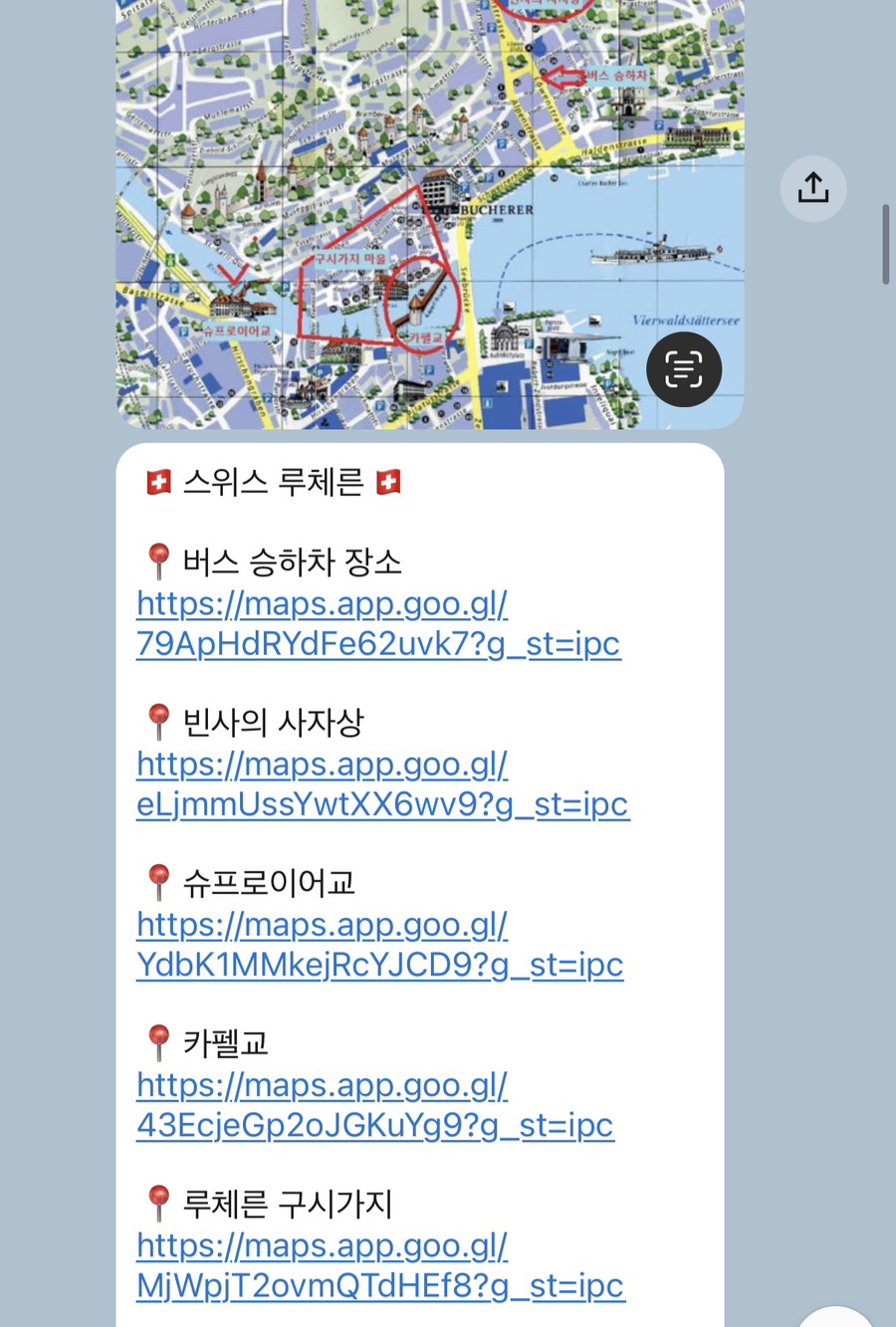The width and height of the screenshot is (896, 1327).
Task: Share the Lucerne map image
Action: coord(812,188)
